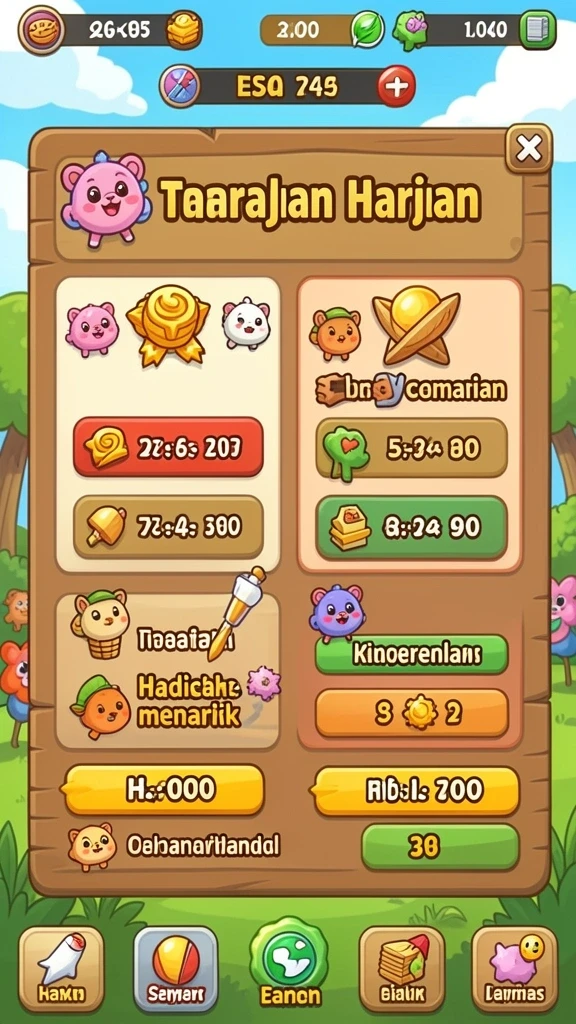Switch to the Semart tab
The width and height of the screenshot is (576, 1024).
pyautogui.click(x=175, y=969)
